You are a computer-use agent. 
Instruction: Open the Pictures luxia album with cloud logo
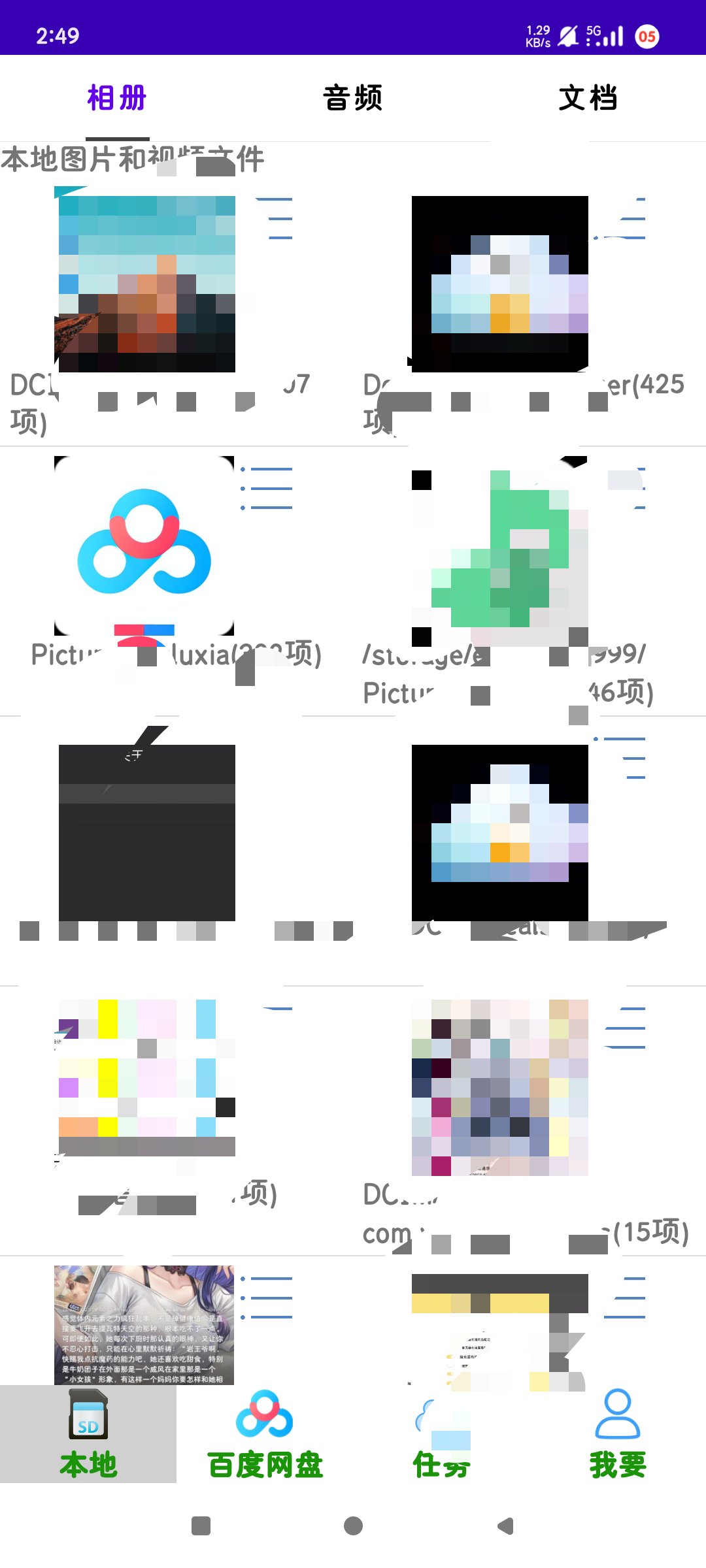(144, 546)
